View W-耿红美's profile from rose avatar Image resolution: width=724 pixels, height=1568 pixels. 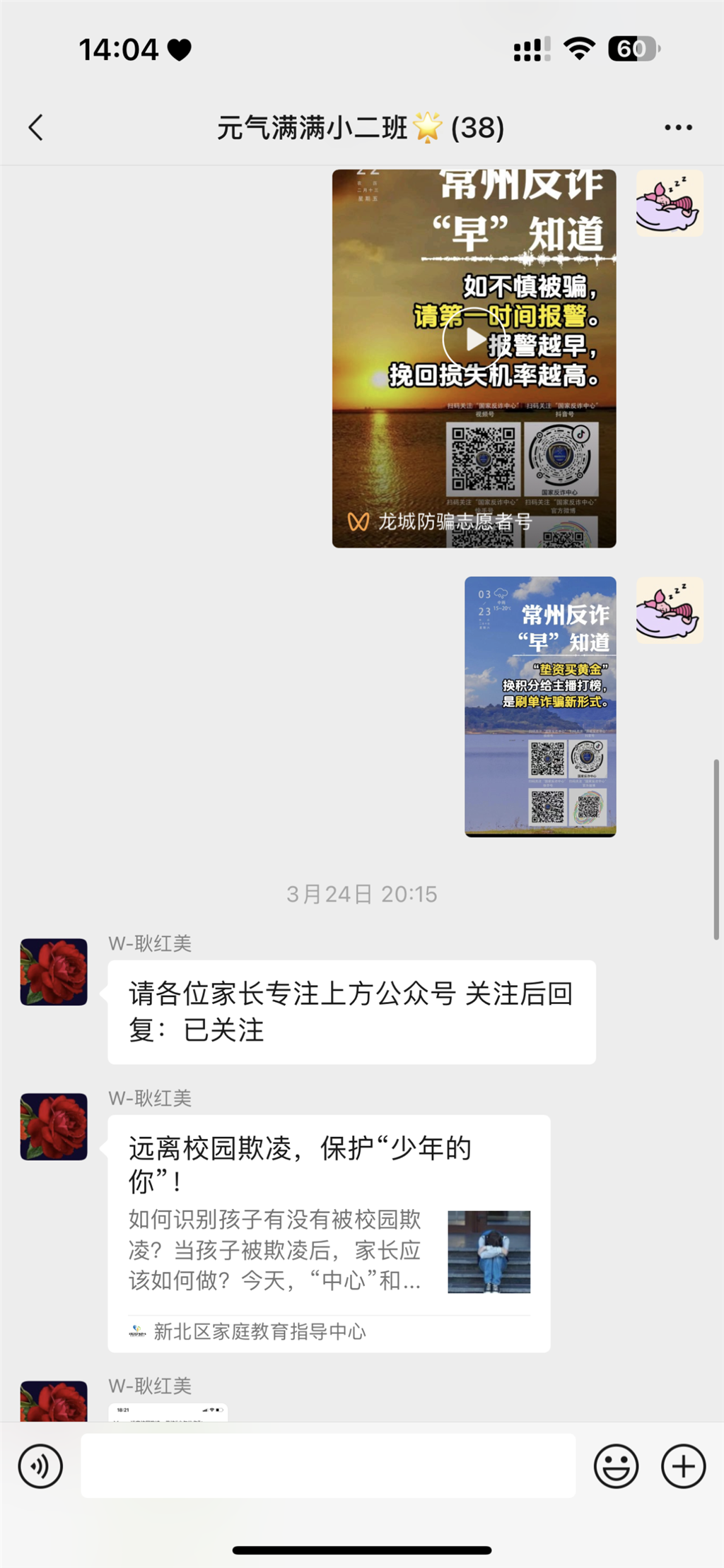[54, 972]
